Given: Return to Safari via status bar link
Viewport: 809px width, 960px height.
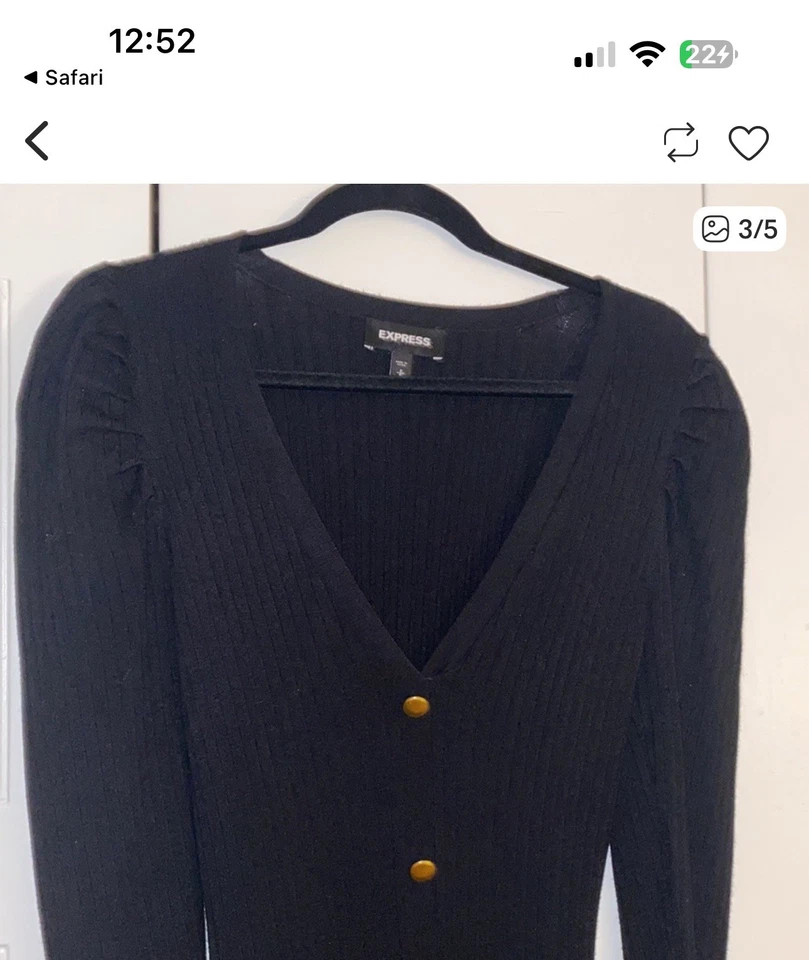Looking at the screenshot, I should pos(65,77).
